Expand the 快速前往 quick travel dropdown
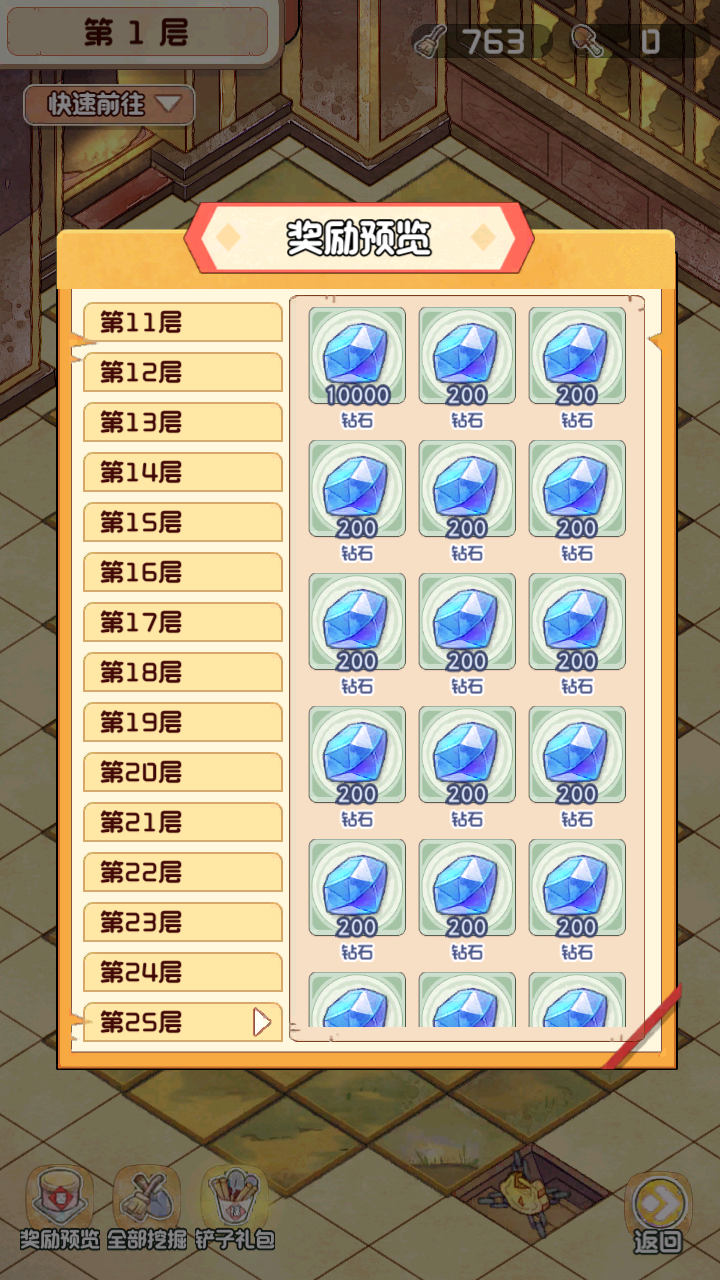This screenshot has width=720, height=1280. click(x=110, y=104)
